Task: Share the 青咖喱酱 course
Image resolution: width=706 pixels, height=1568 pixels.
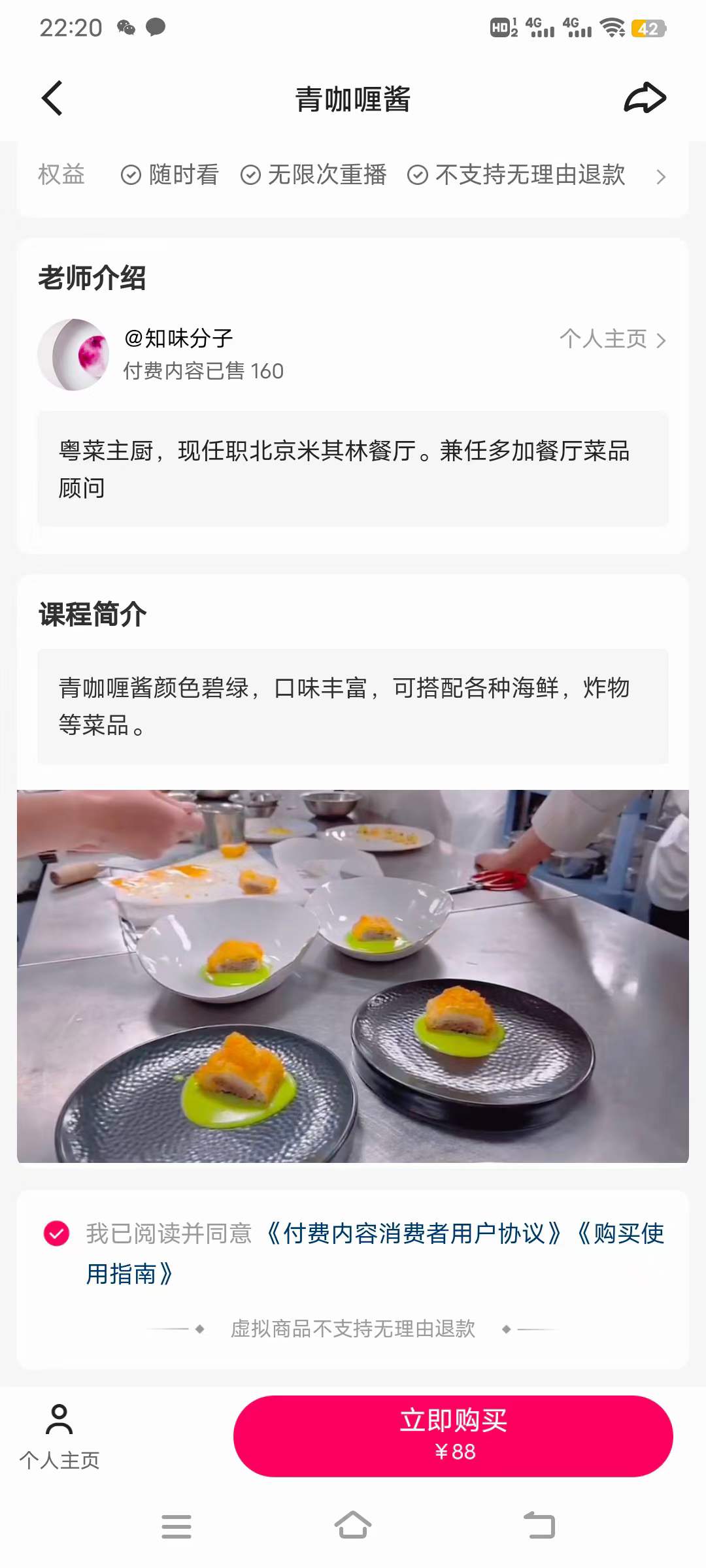Action: (644, 98)
